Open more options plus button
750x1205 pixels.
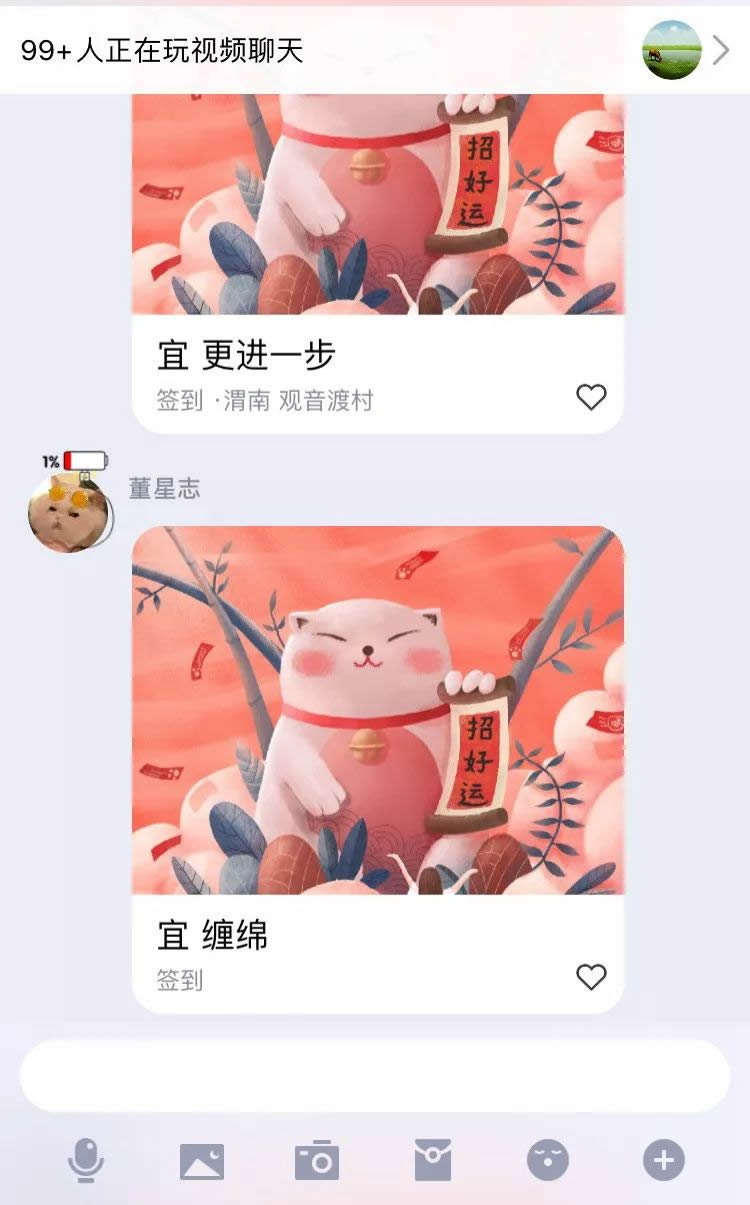664,1161
